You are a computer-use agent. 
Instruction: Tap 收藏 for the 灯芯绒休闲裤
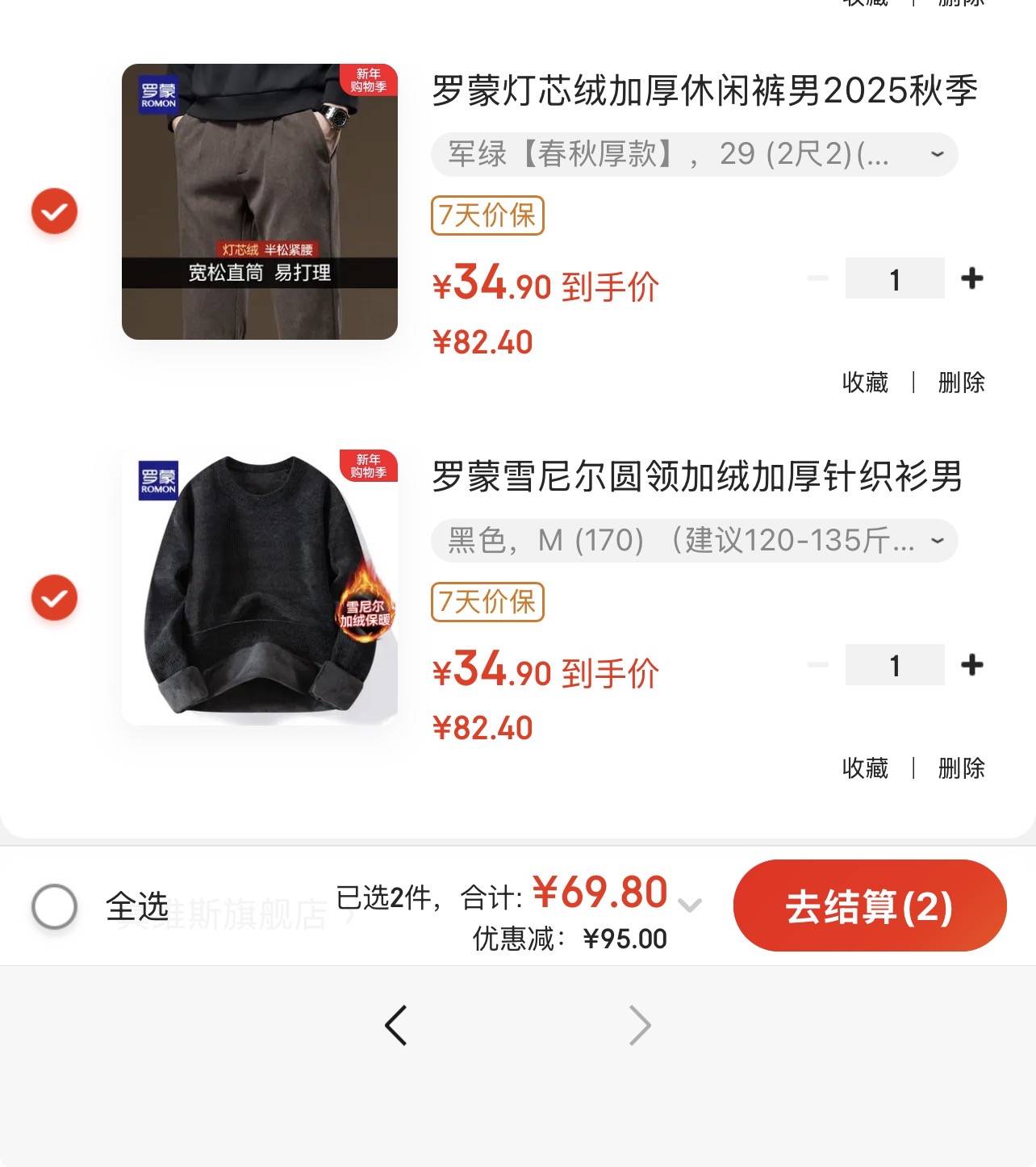pyautogui.click(x=865, y=382)
